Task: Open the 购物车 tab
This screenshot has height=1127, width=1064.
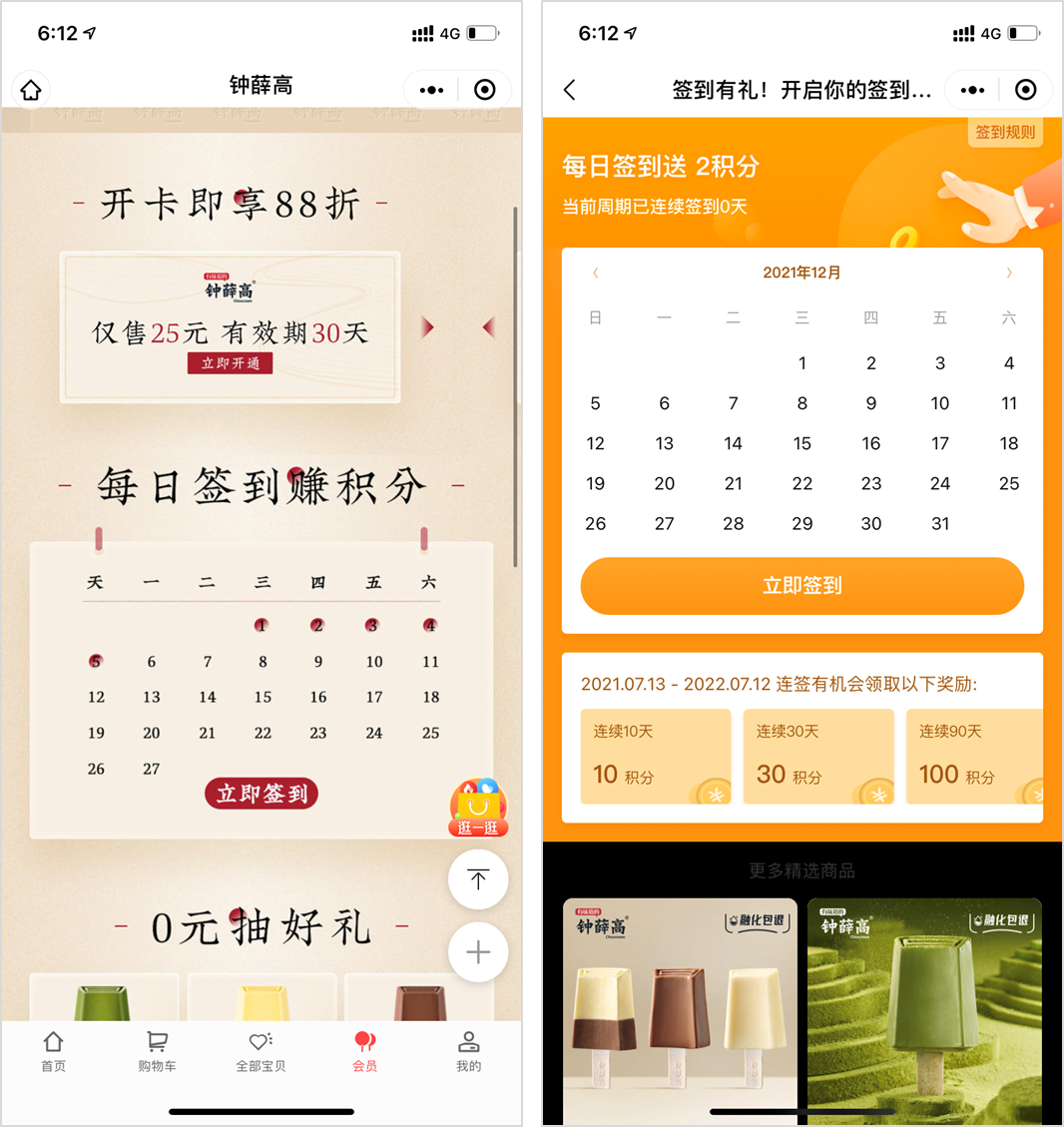Action: [157, 1052]
